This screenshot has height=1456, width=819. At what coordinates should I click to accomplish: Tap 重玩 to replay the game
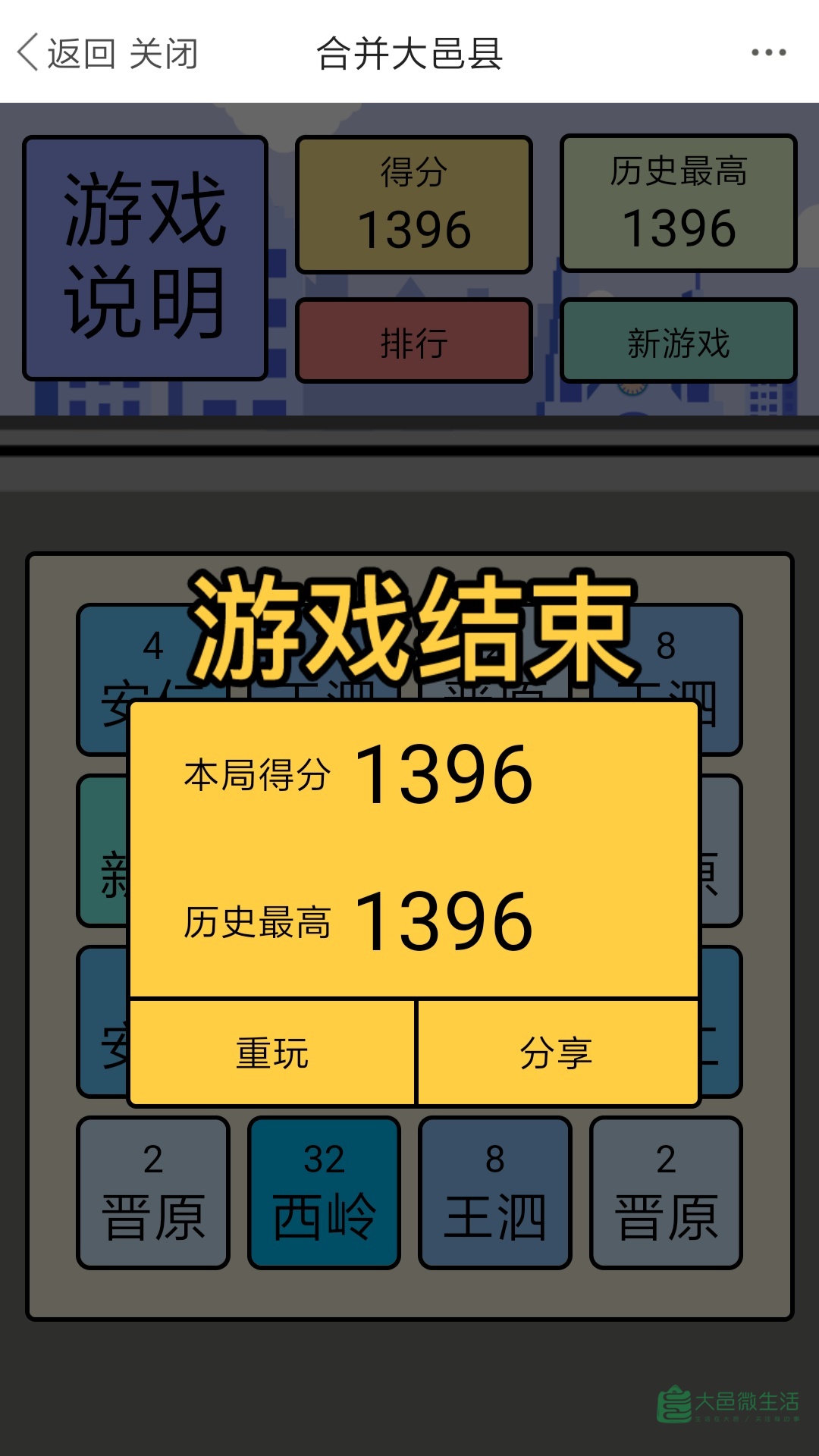coord(272,1053)
